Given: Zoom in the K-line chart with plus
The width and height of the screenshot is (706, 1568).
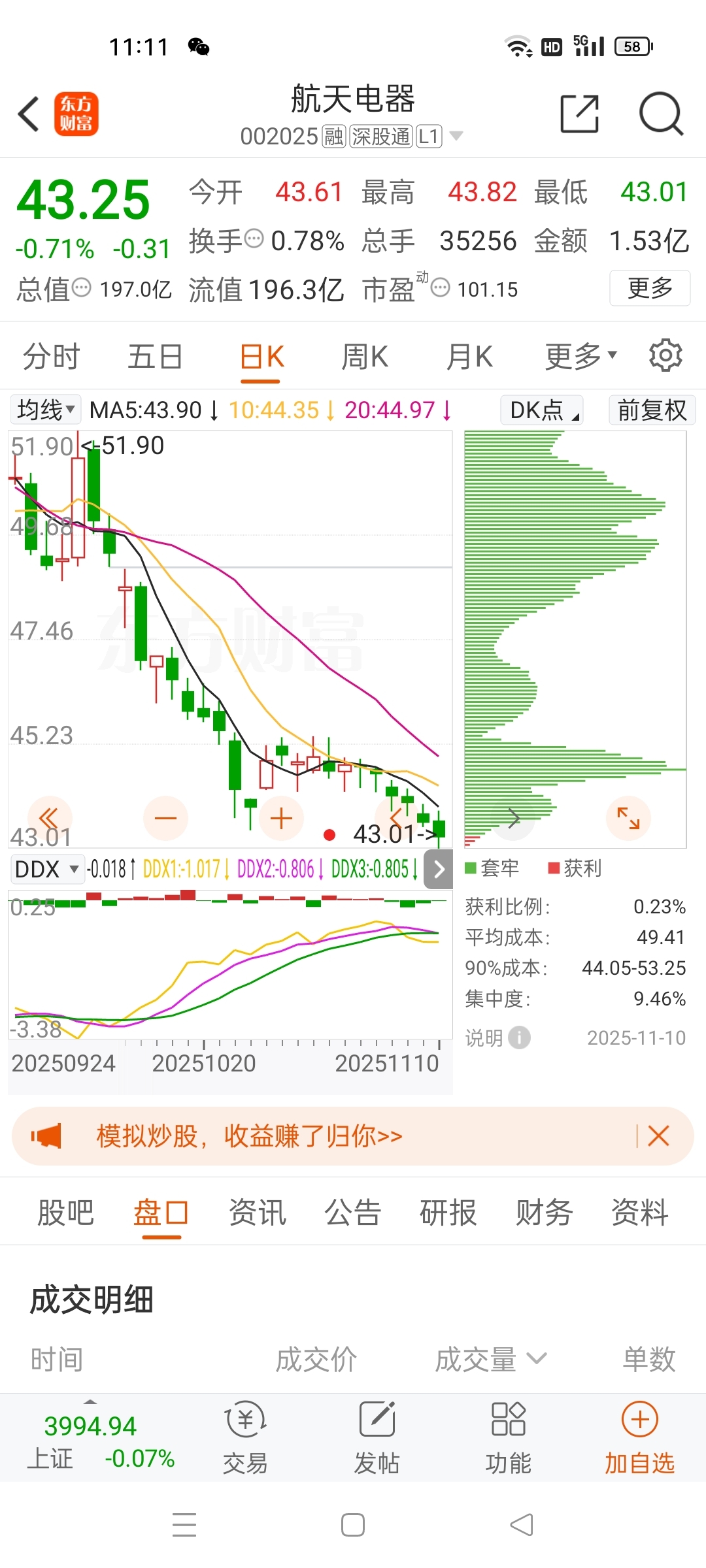Looking at the screenshot, I should point(281,818).
